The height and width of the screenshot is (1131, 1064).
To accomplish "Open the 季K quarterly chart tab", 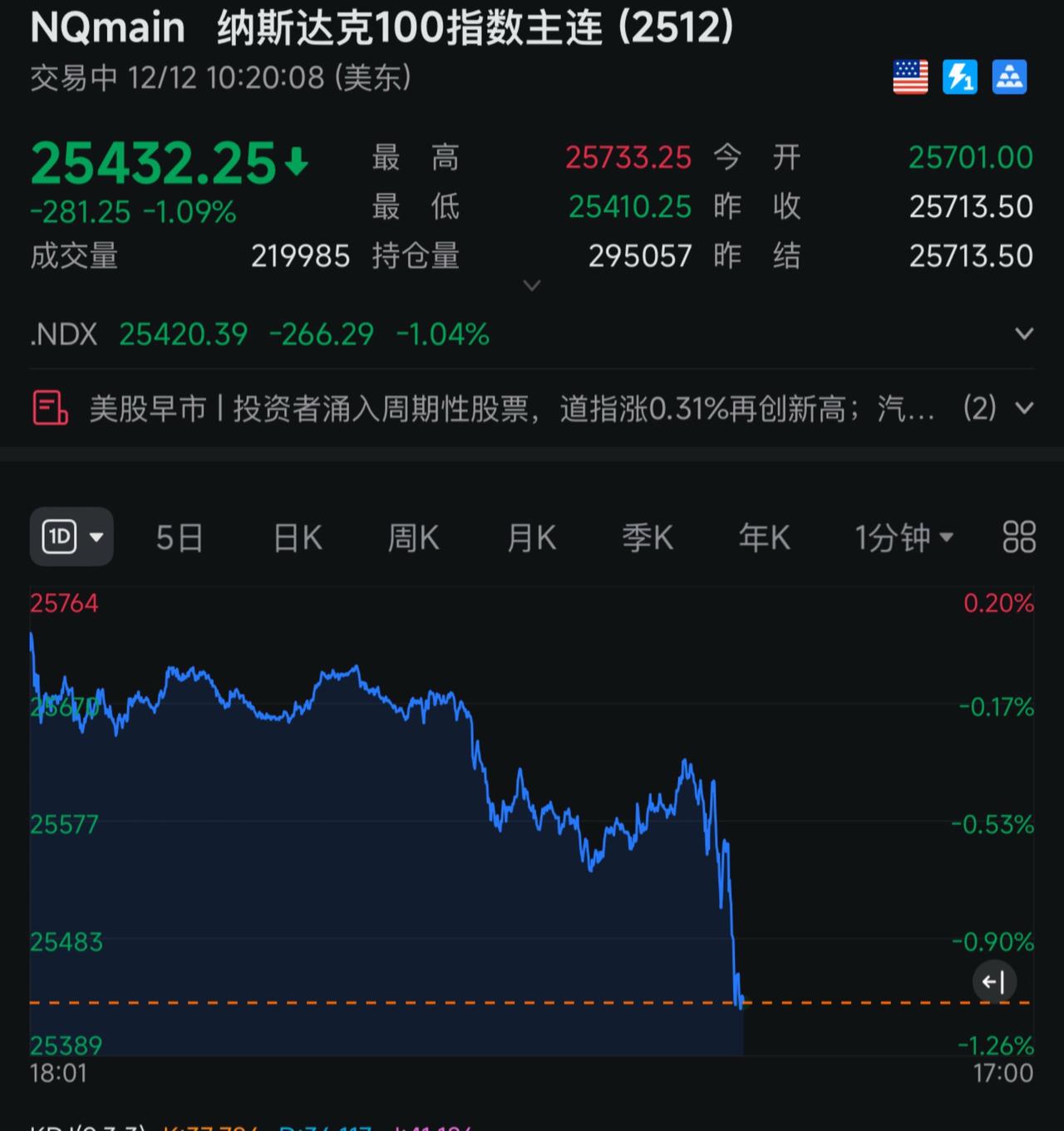I will pyautogui.click(x=648, y=537).
